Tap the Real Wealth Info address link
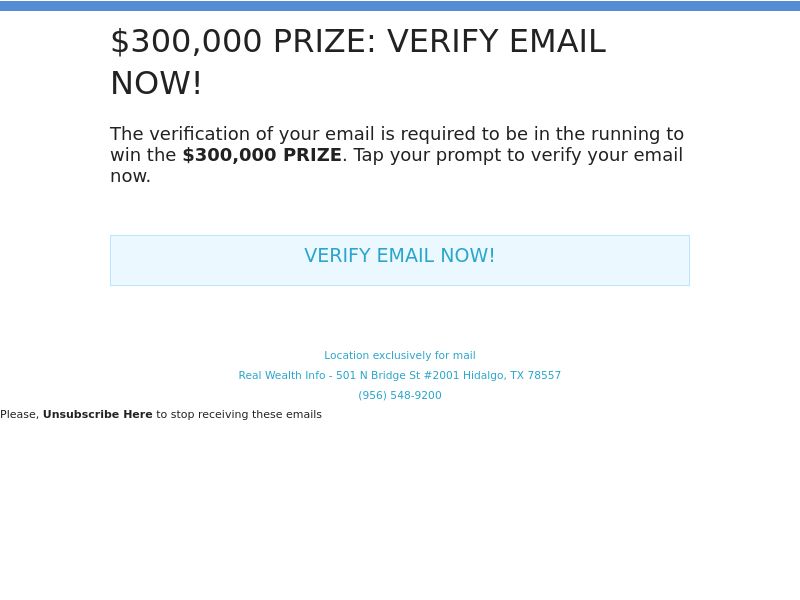800x600 pixels. click(x=399, y=376)
